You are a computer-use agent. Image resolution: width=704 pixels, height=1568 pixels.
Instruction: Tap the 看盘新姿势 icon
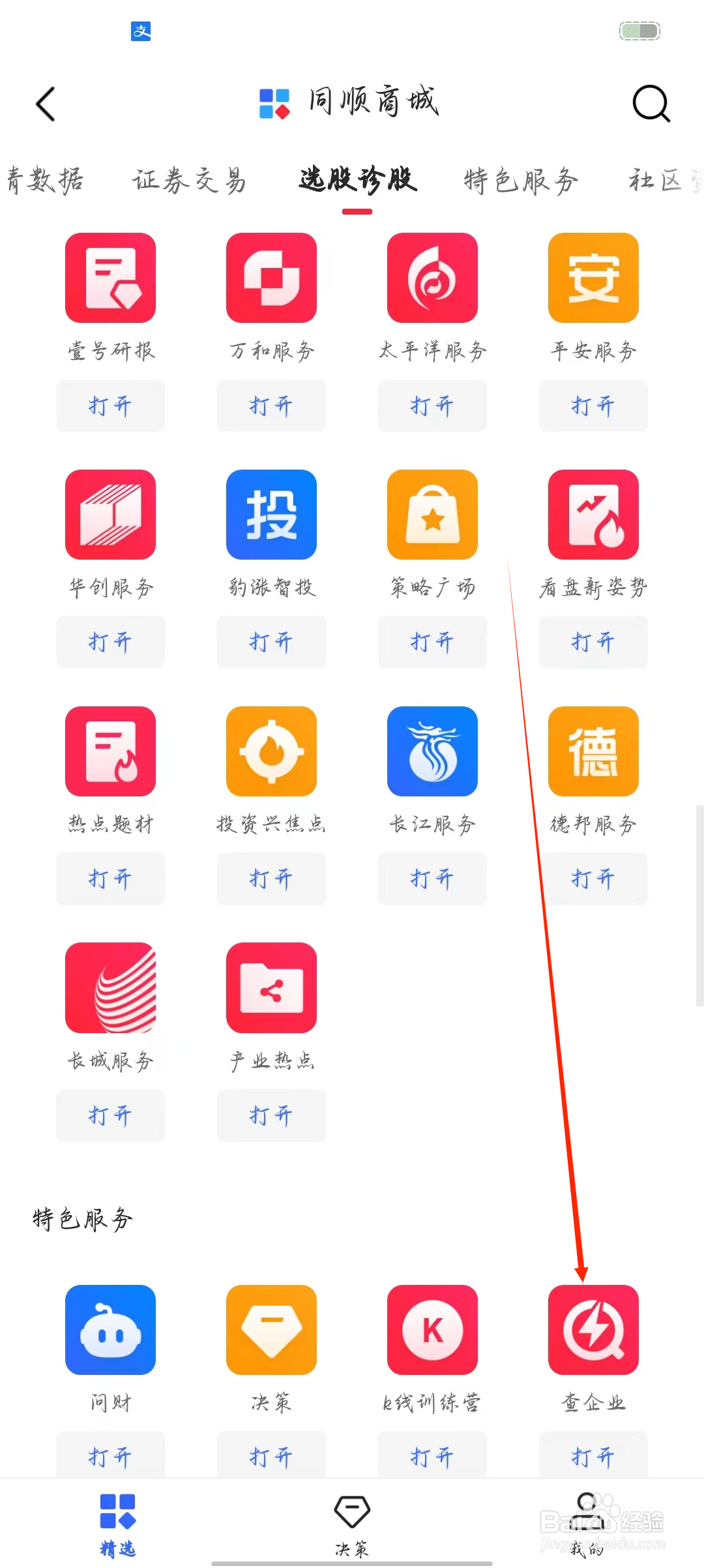pyautogui.click(x=593, y=515)
